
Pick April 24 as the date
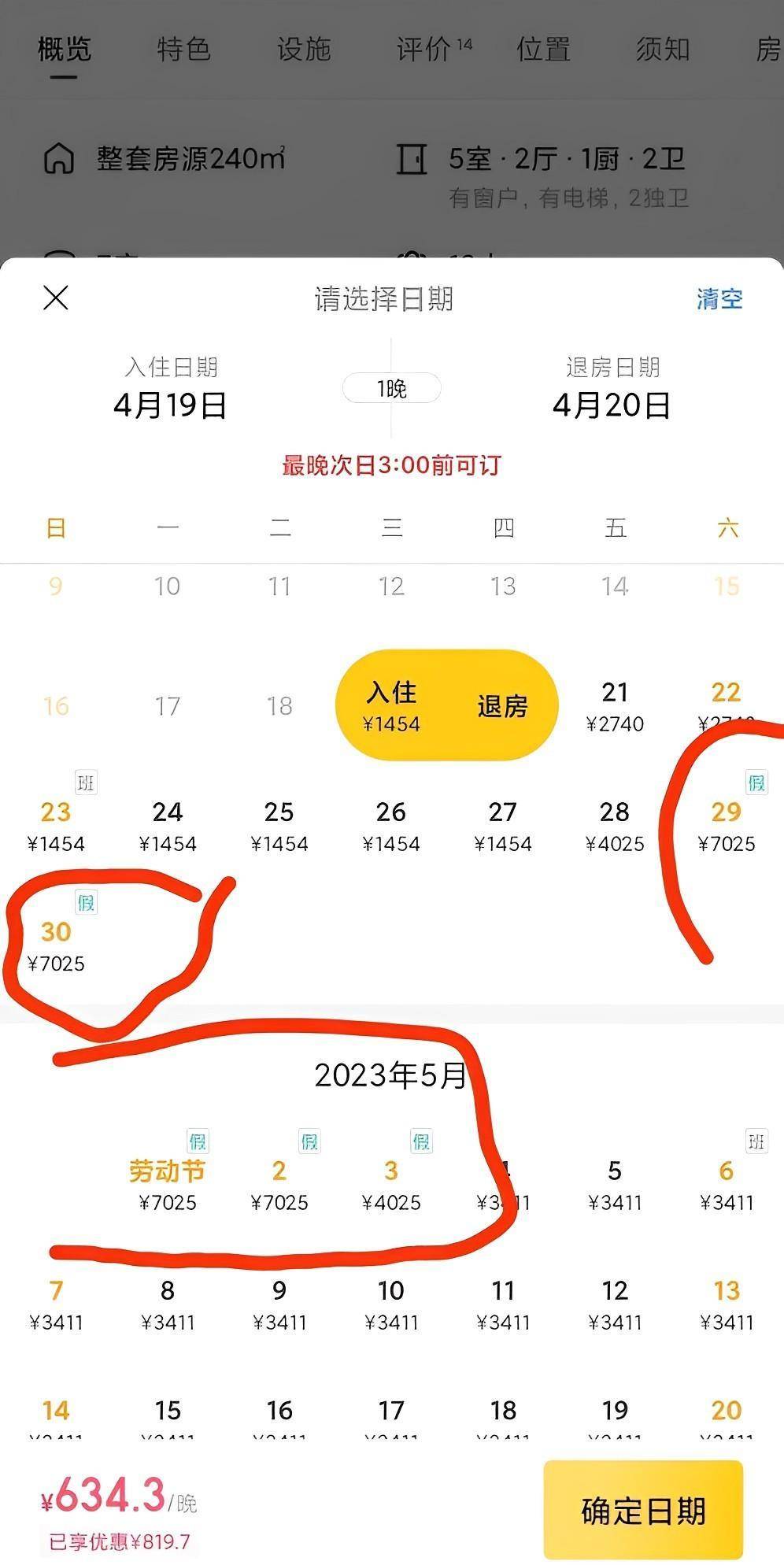point(168,826)
